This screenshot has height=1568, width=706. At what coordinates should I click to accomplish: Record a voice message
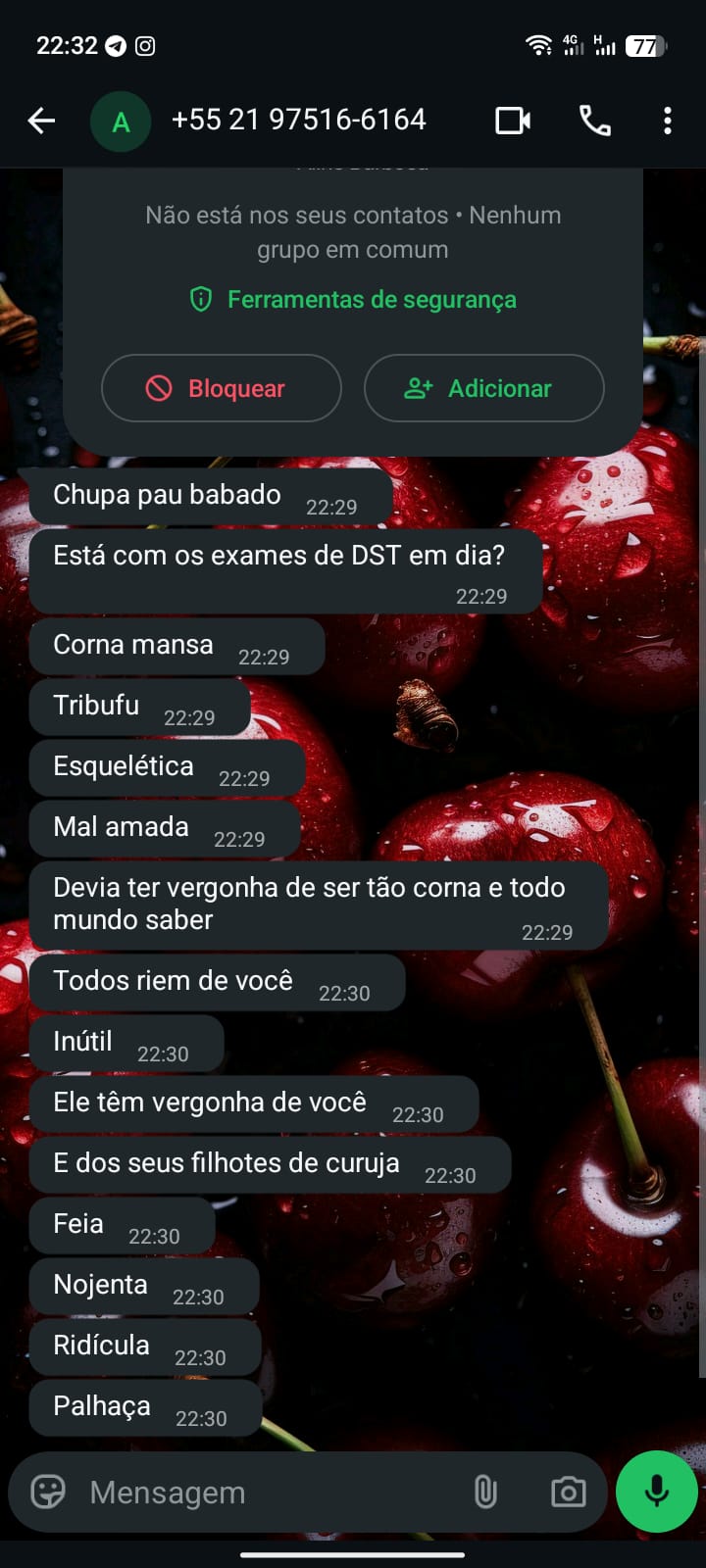coord(656,1491)
